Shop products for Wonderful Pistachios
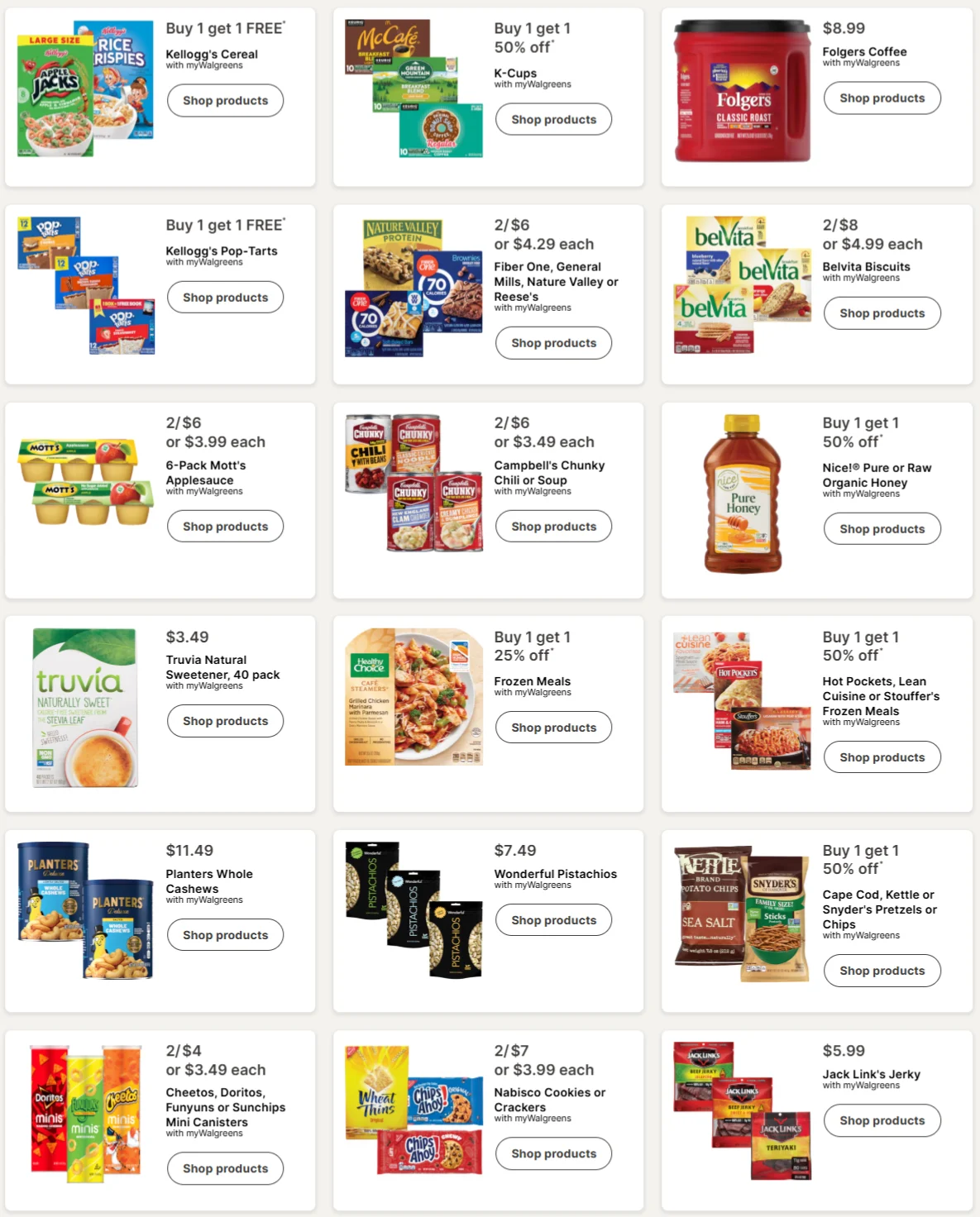Viewport: 980px width, 1217px height. (553, 919)
